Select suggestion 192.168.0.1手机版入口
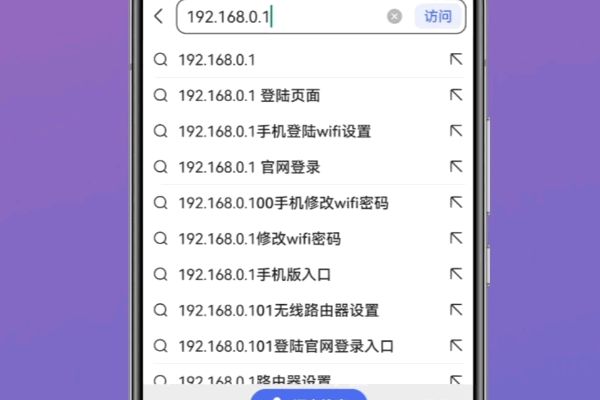 (x=254, y=274)
